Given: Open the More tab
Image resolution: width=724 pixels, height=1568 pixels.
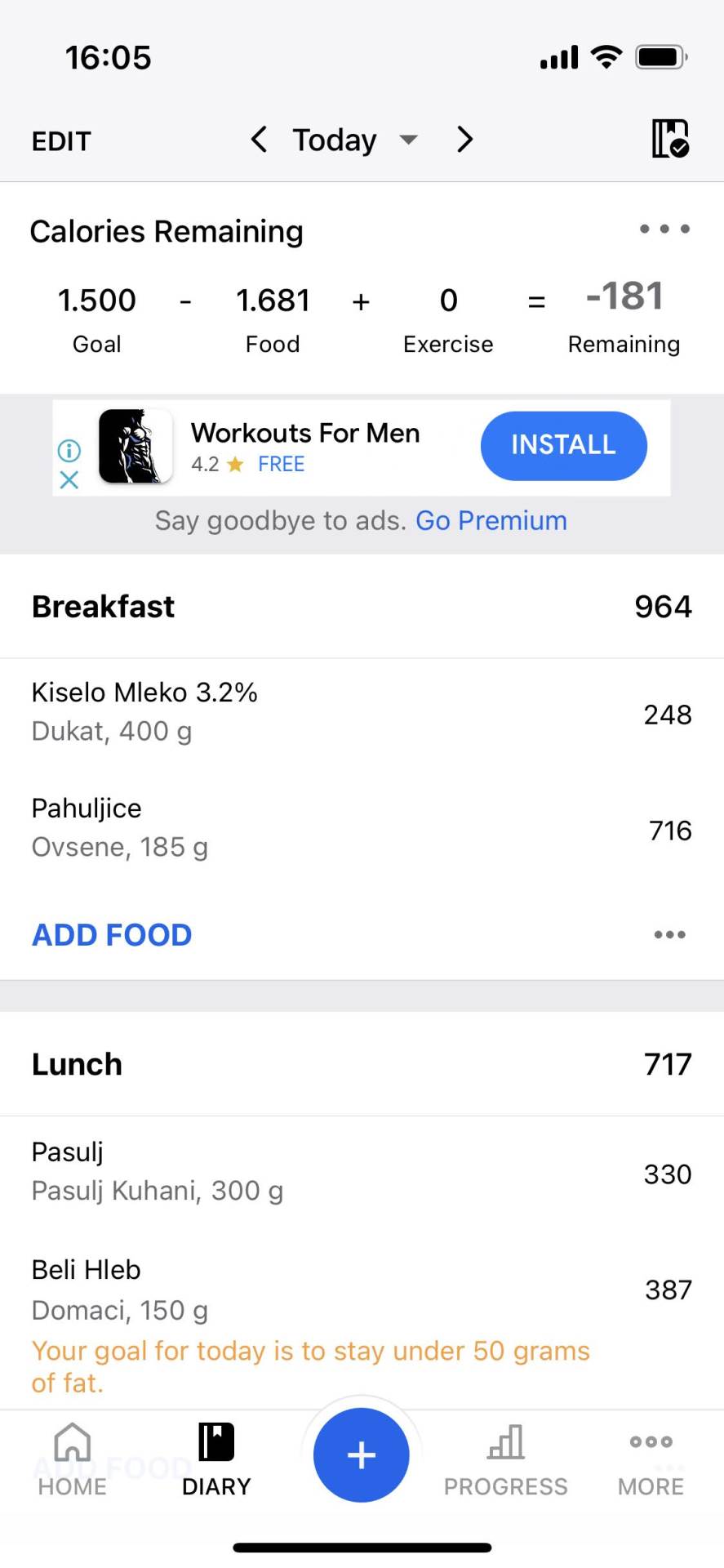Looking at the screenshot, I should (x=651, y=1459).
